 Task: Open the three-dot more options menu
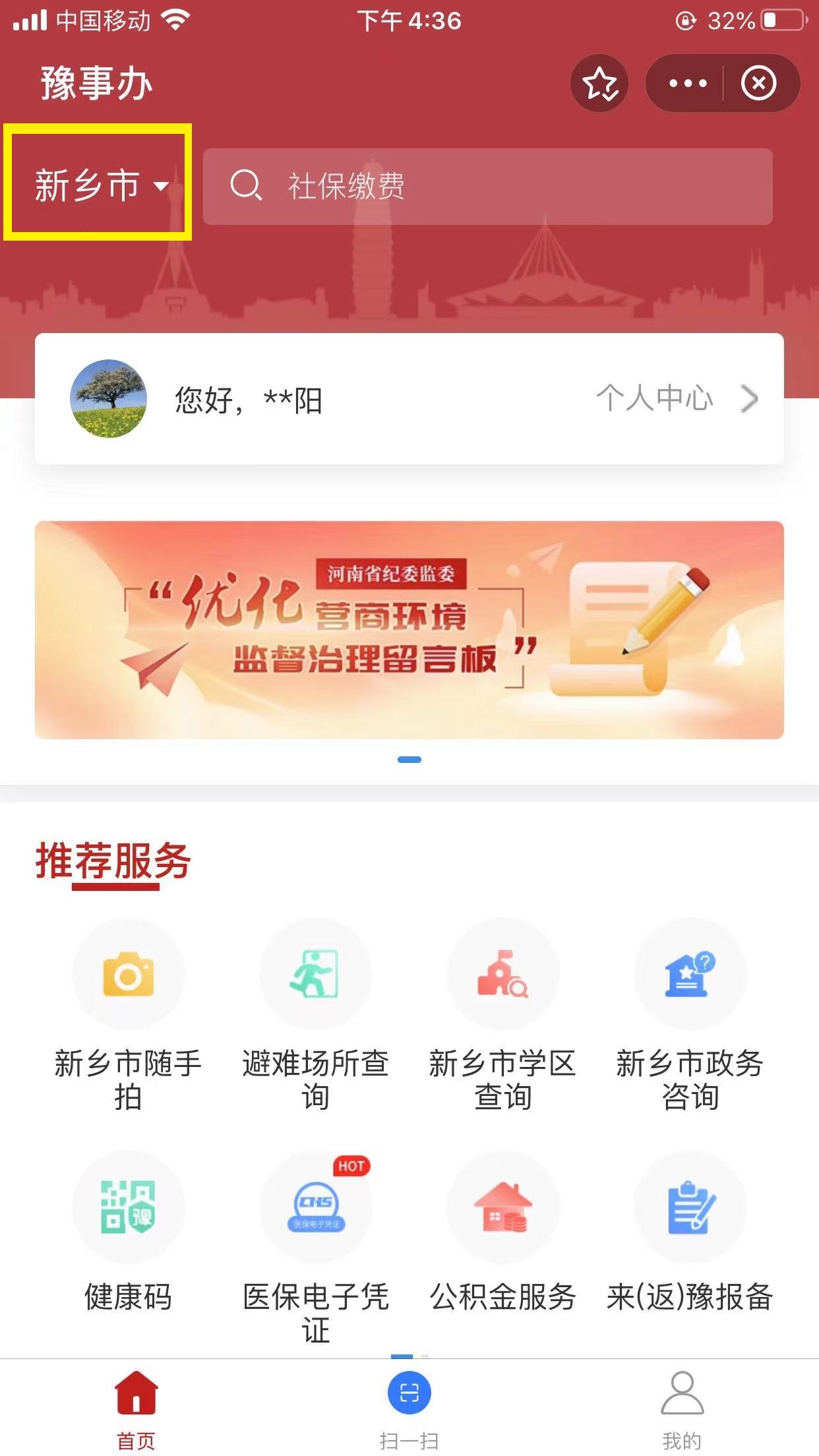click(x=687, y=84)
